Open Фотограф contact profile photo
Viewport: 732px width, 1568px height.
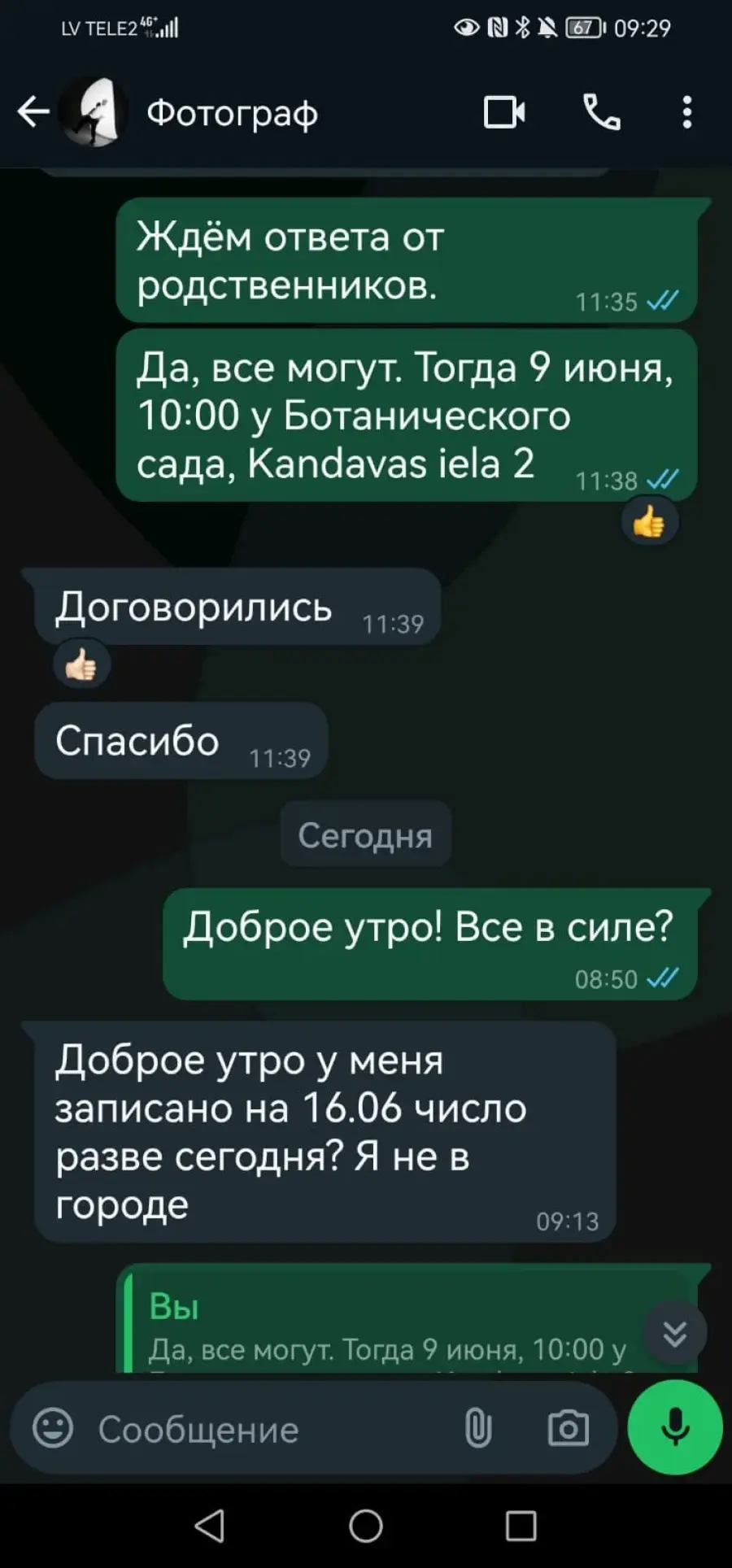point(94,112)
